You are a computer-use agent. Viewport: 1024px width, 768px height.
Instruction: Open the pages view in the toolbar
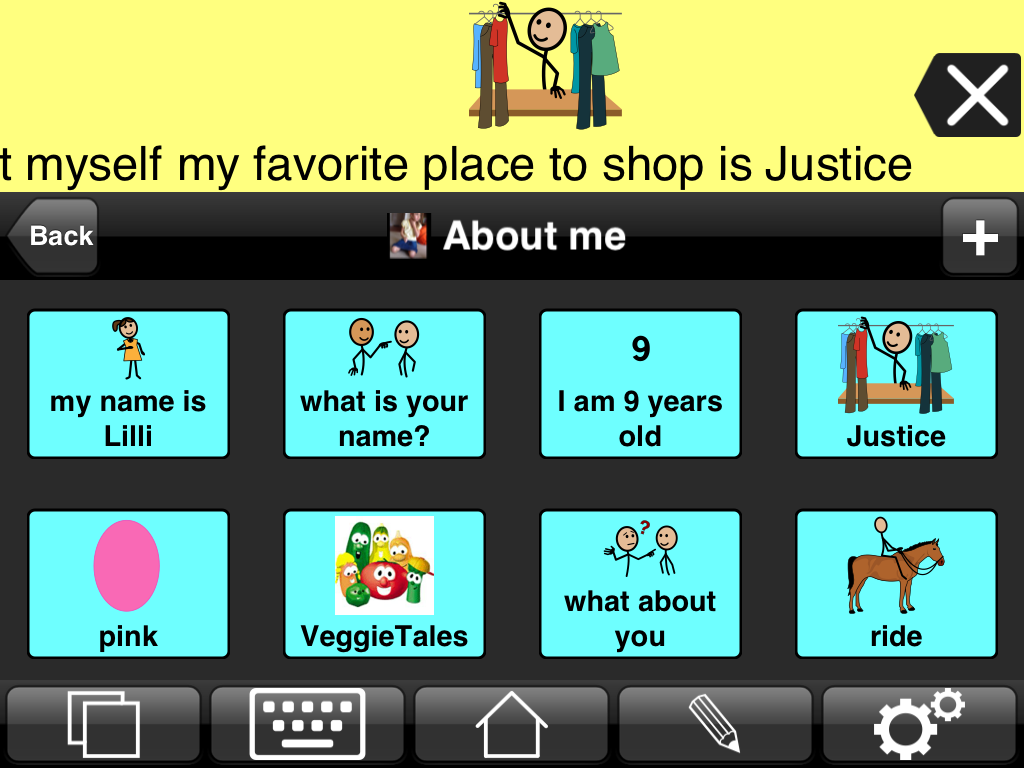click(x=103, y=726)
